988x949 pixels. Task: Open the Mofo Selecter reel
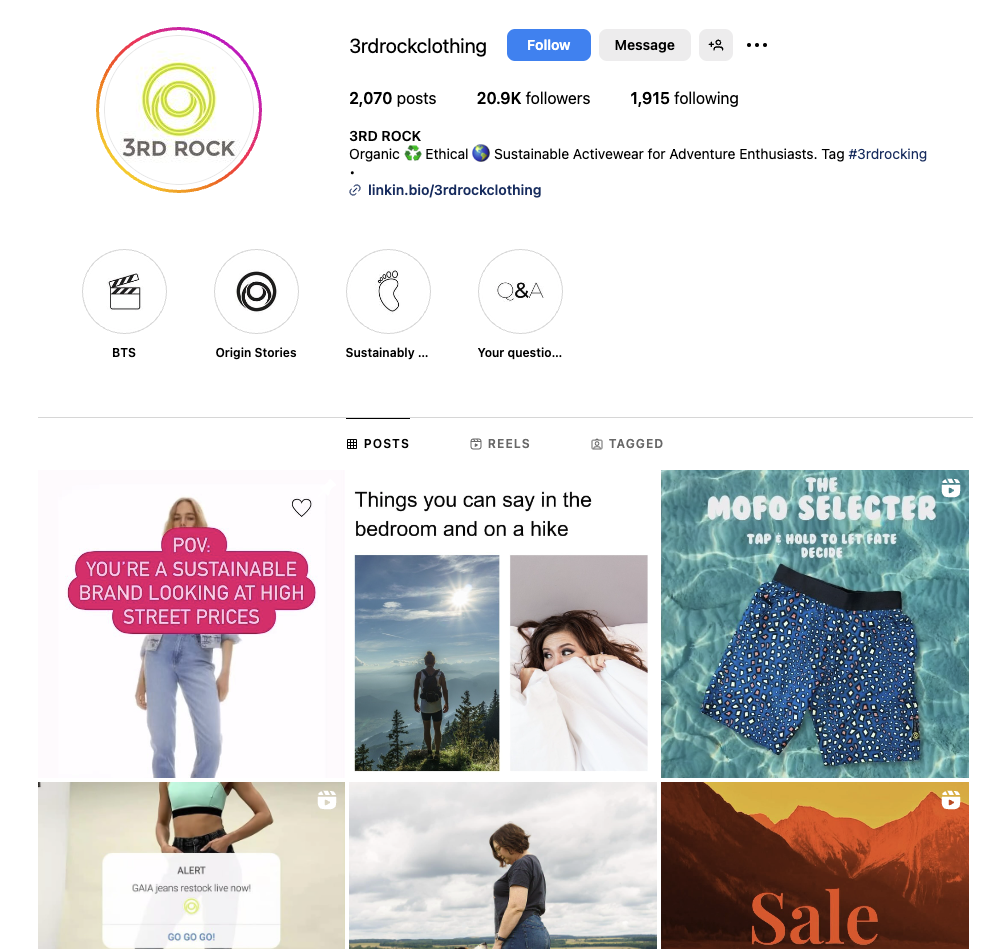(814, 623)
